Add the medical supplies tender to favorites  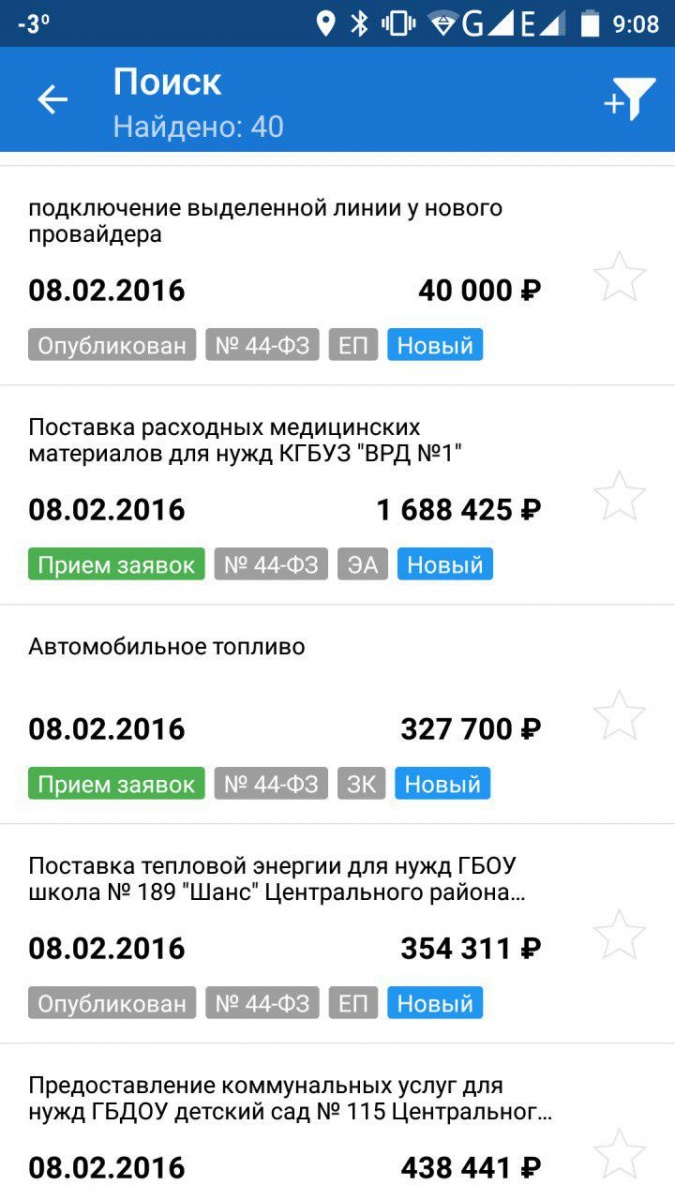coord(620,496)
